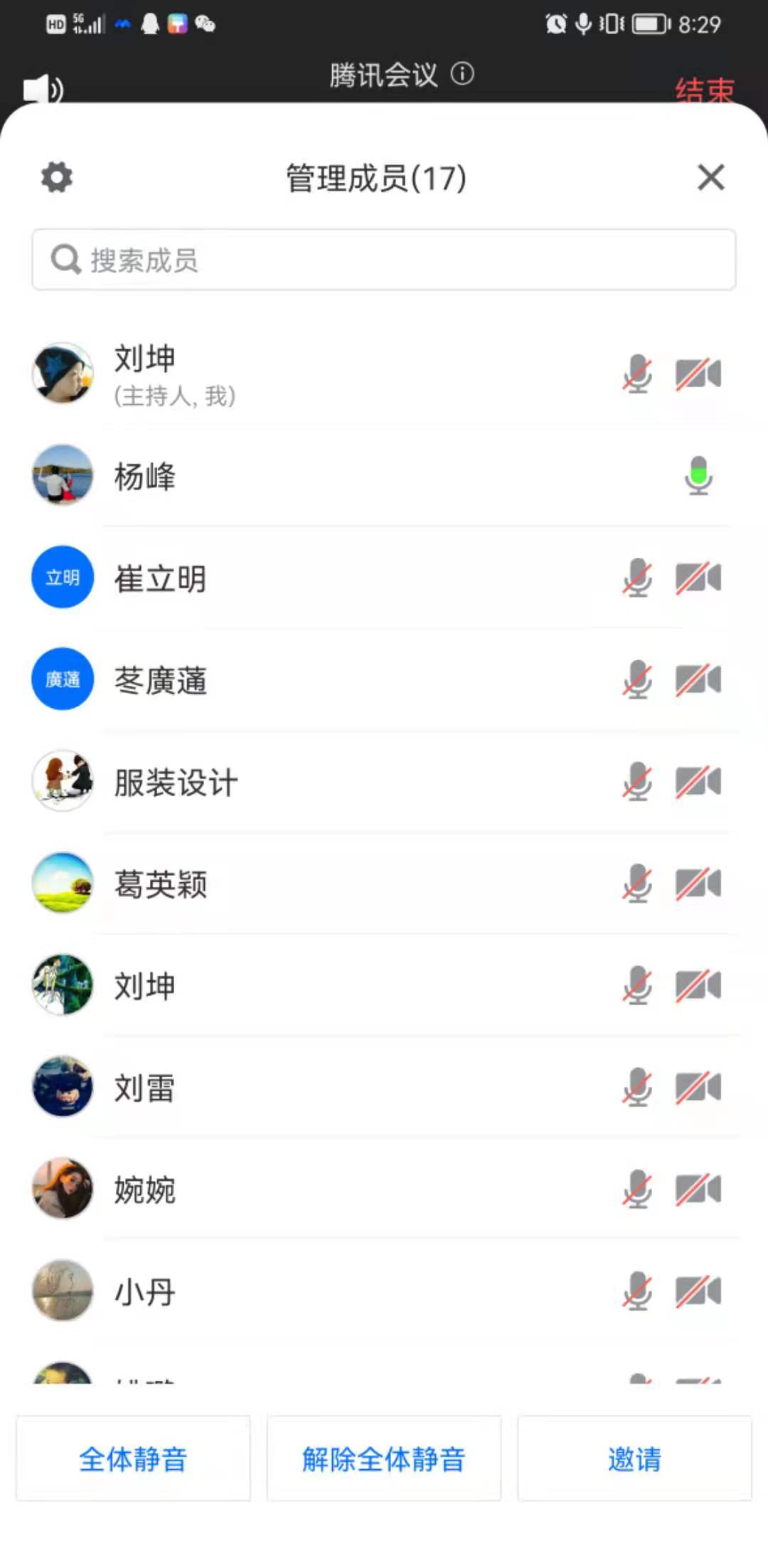Mute everyone with 全体静音
The width and height of the screenshot is (768, 1568).
pos(133,1458)
